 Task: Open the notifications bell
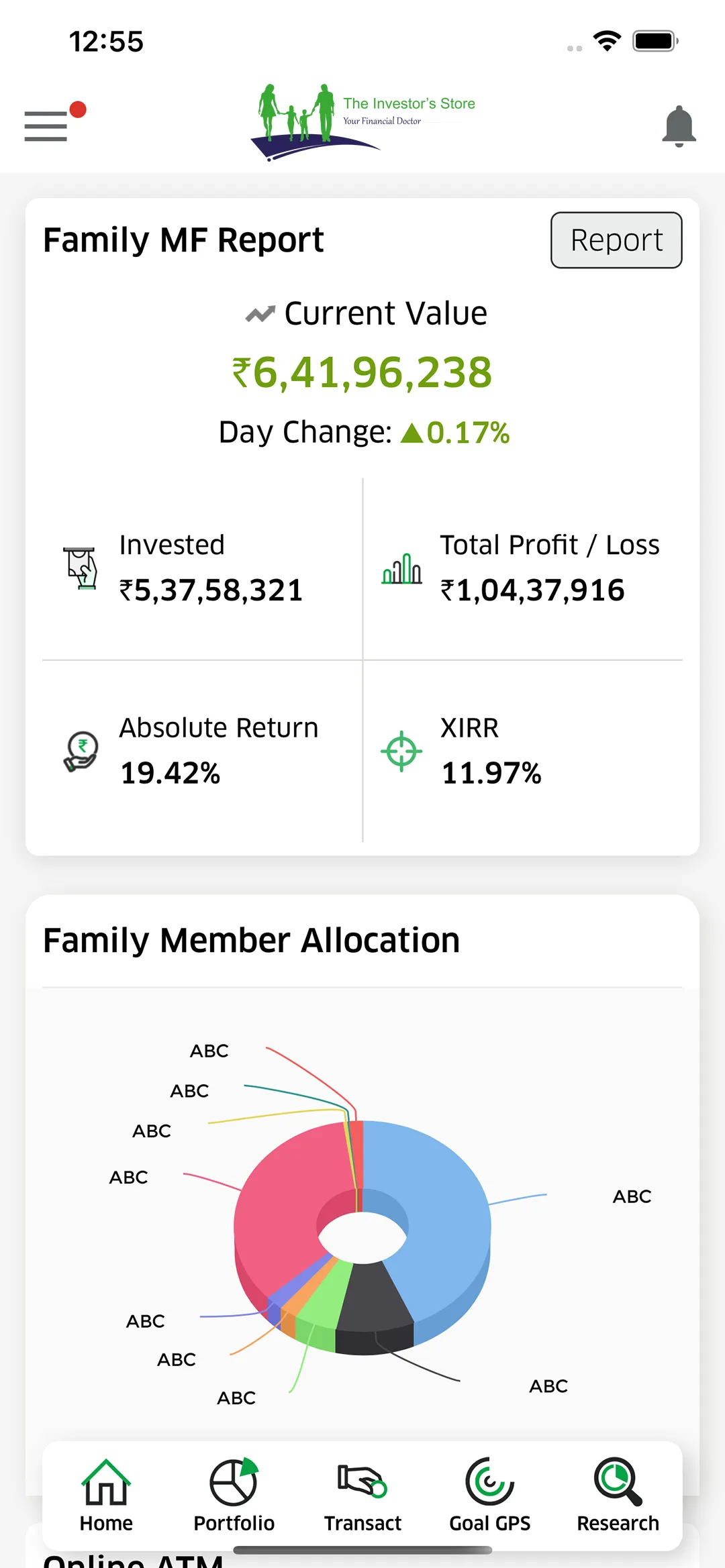click(679, 126)
